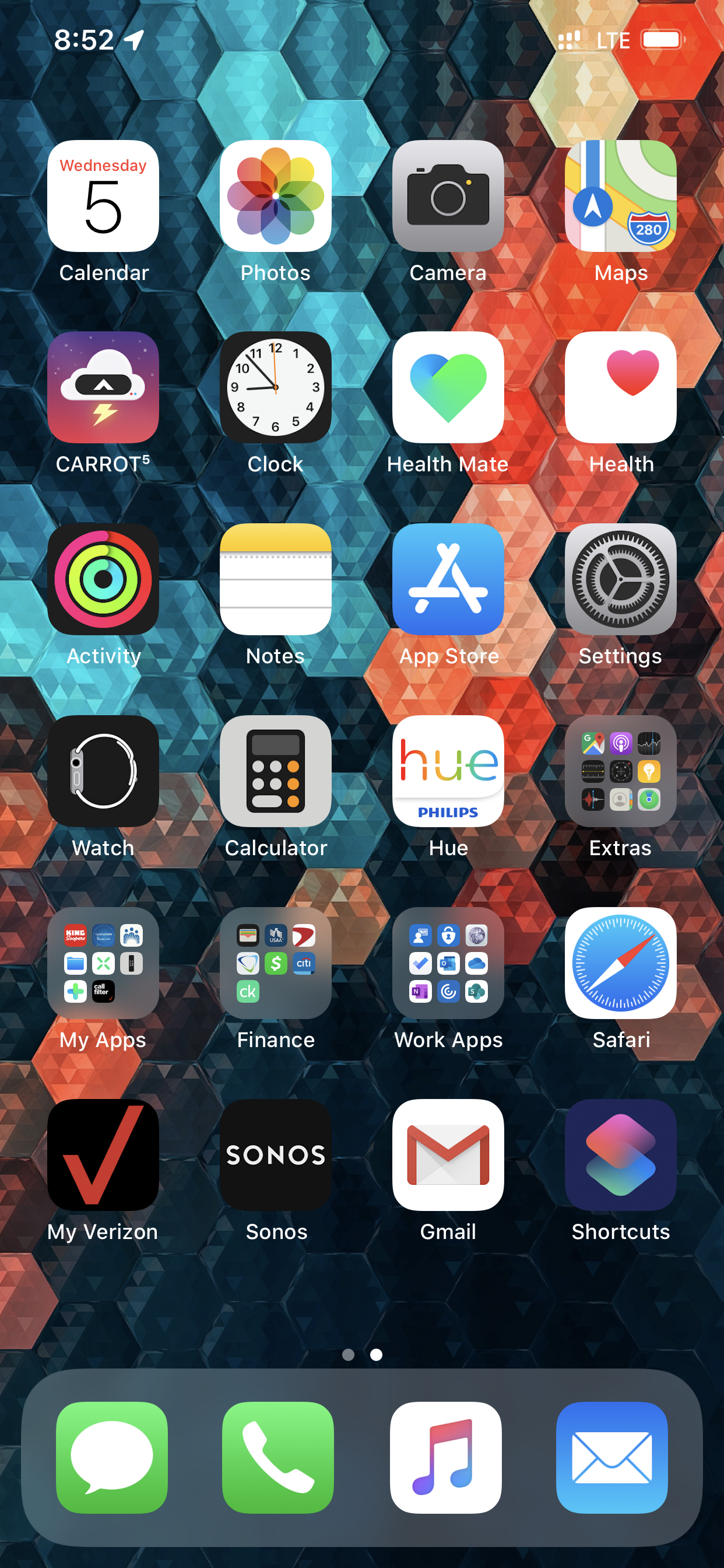Screen dimensions: 724x1568
Task: Open the Gmail app
Action: [448, 1154]
